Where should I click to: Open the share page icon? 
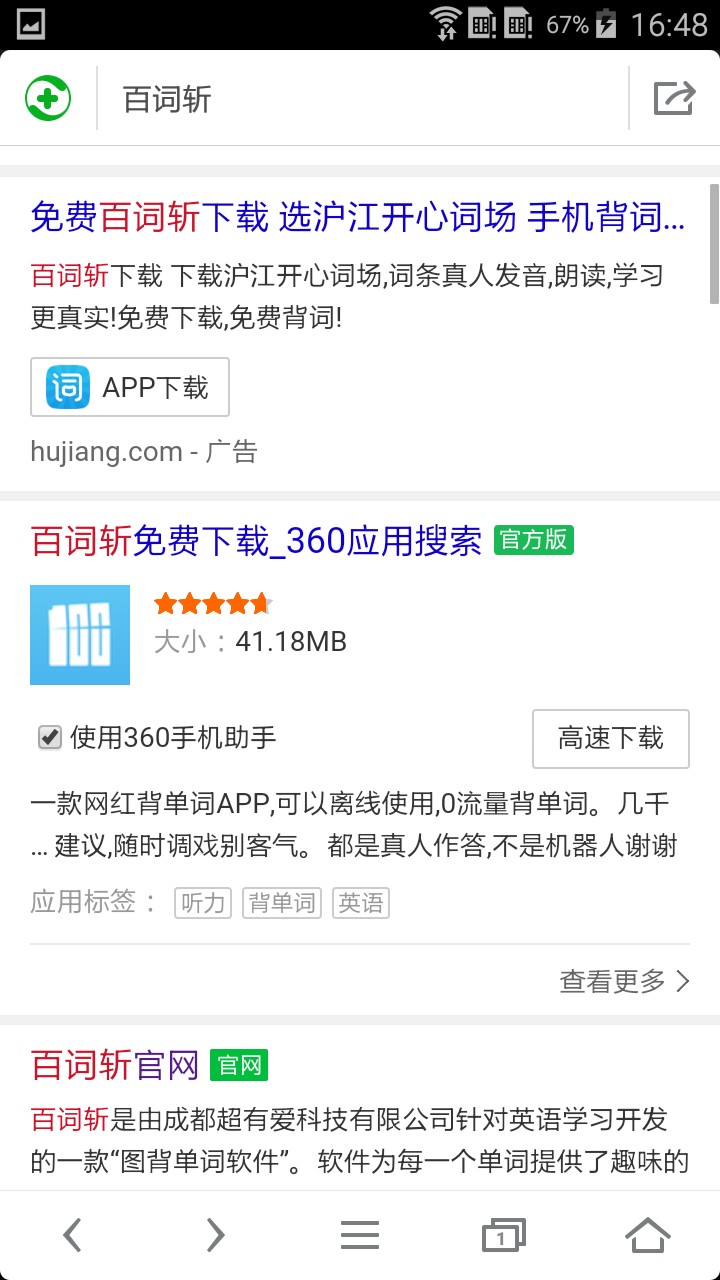(x=673, y=97)
